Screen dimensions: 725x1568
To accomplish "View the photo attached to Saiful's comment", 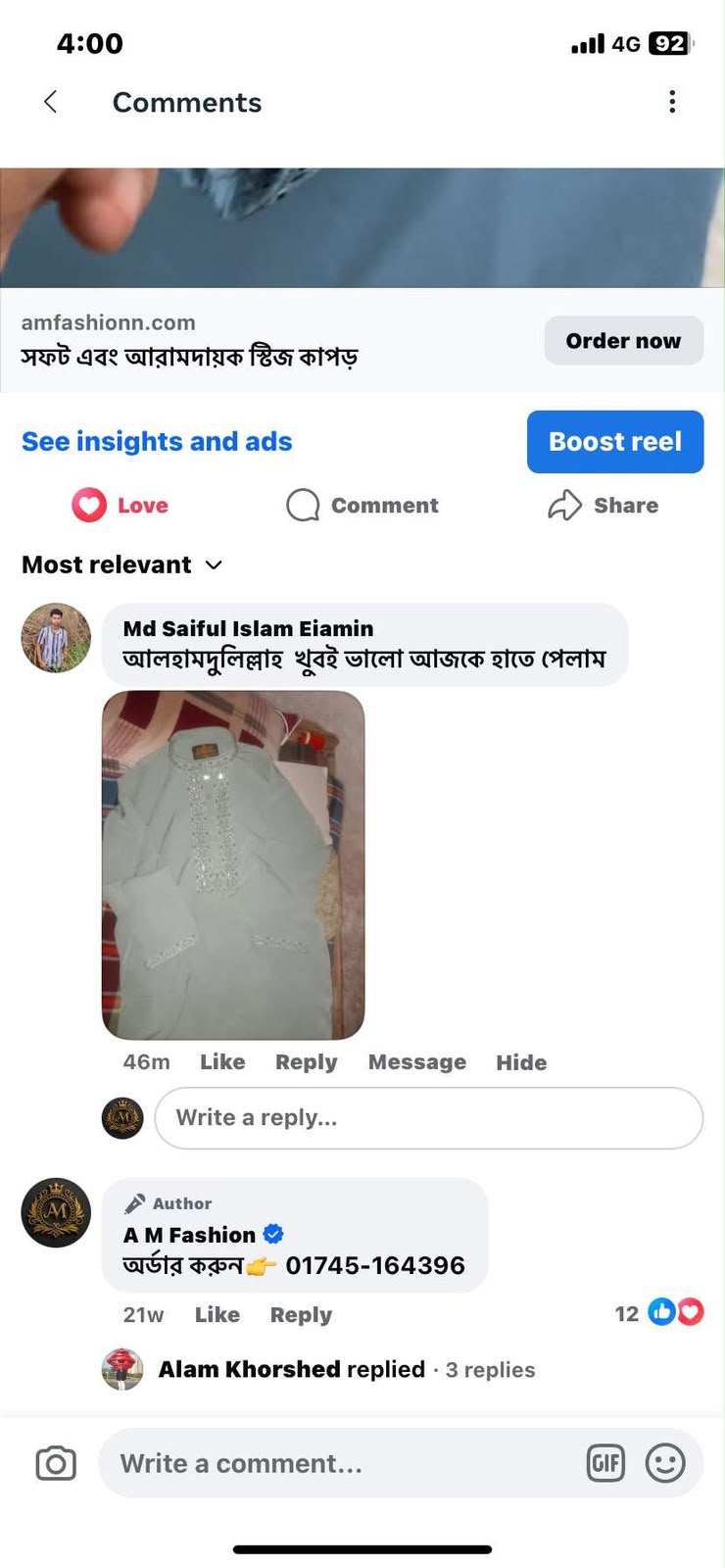I will point(233,865).
